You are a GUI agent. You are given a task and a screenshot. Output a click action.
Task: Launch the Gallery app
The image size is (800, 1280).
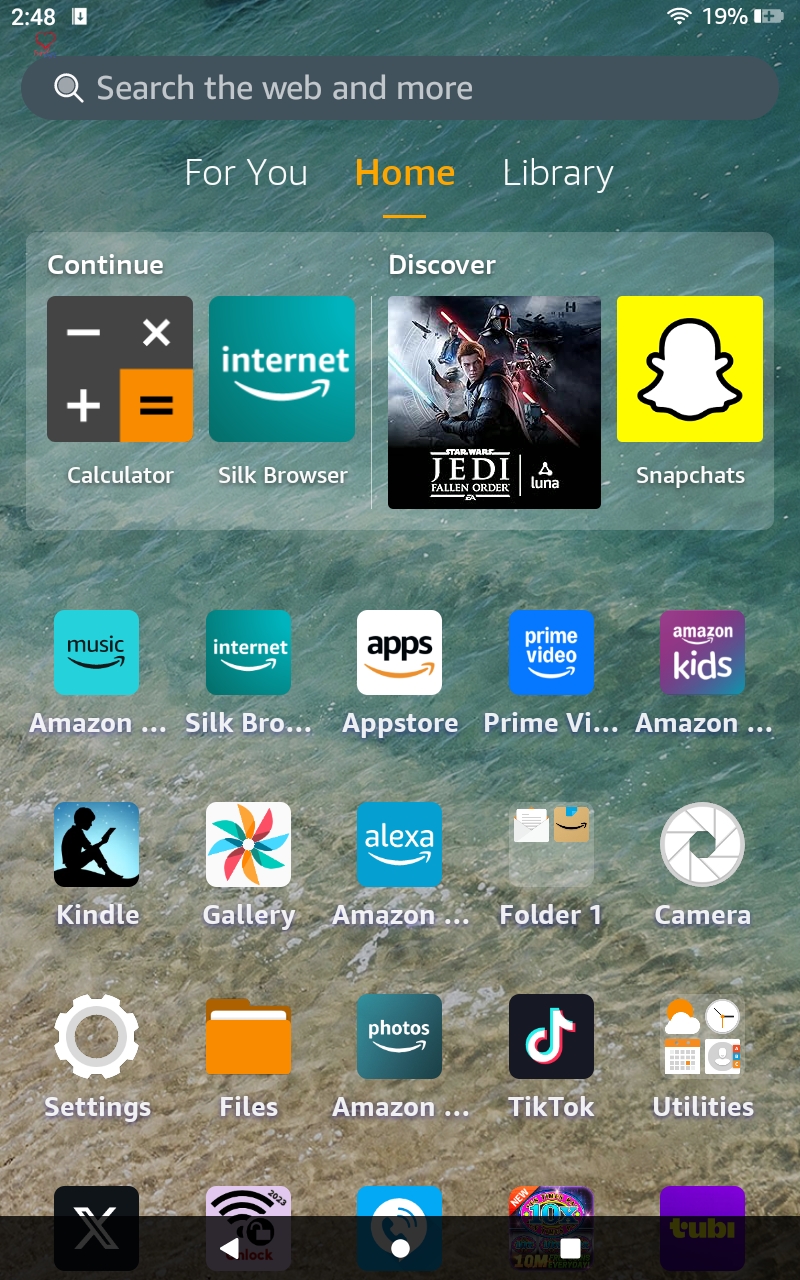coord(248,845)
